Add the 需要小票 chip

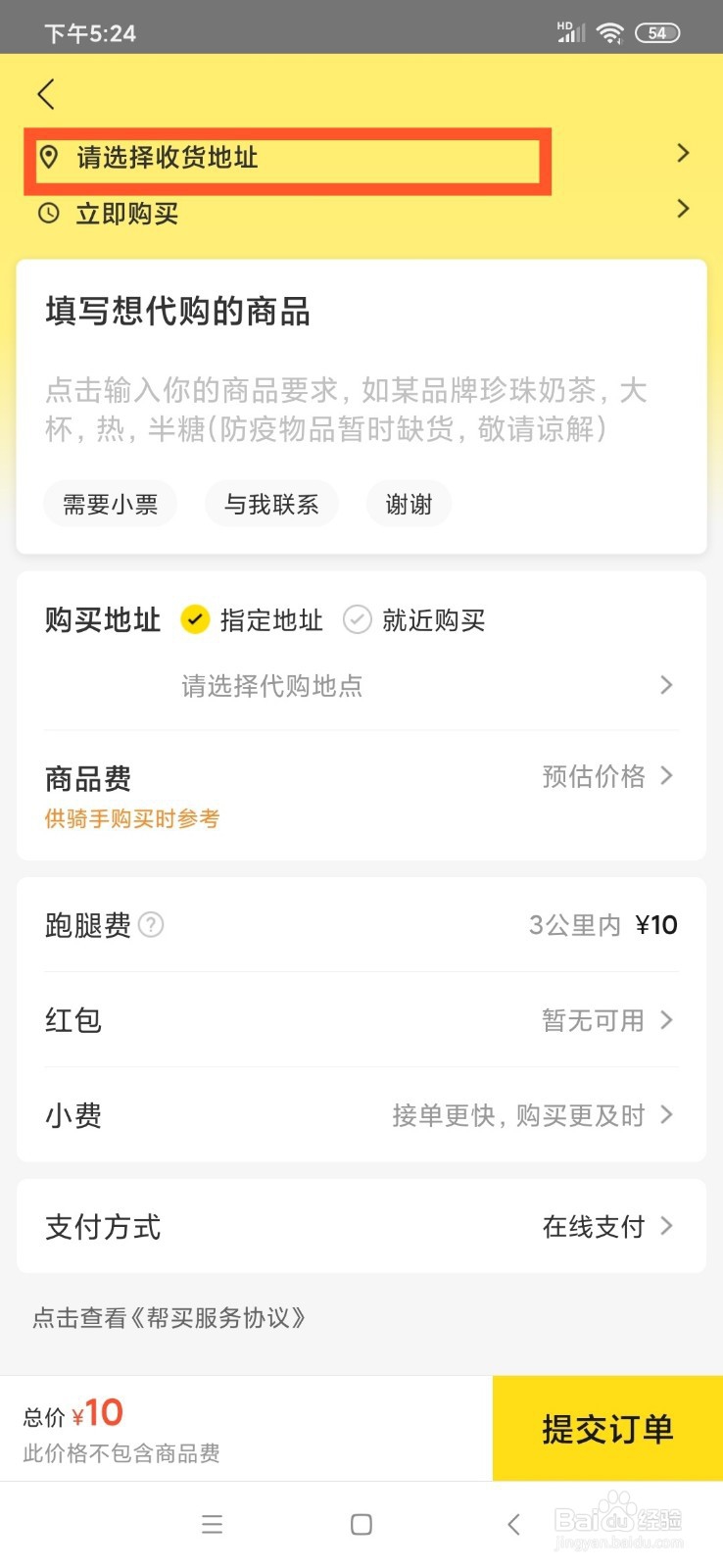111,505
